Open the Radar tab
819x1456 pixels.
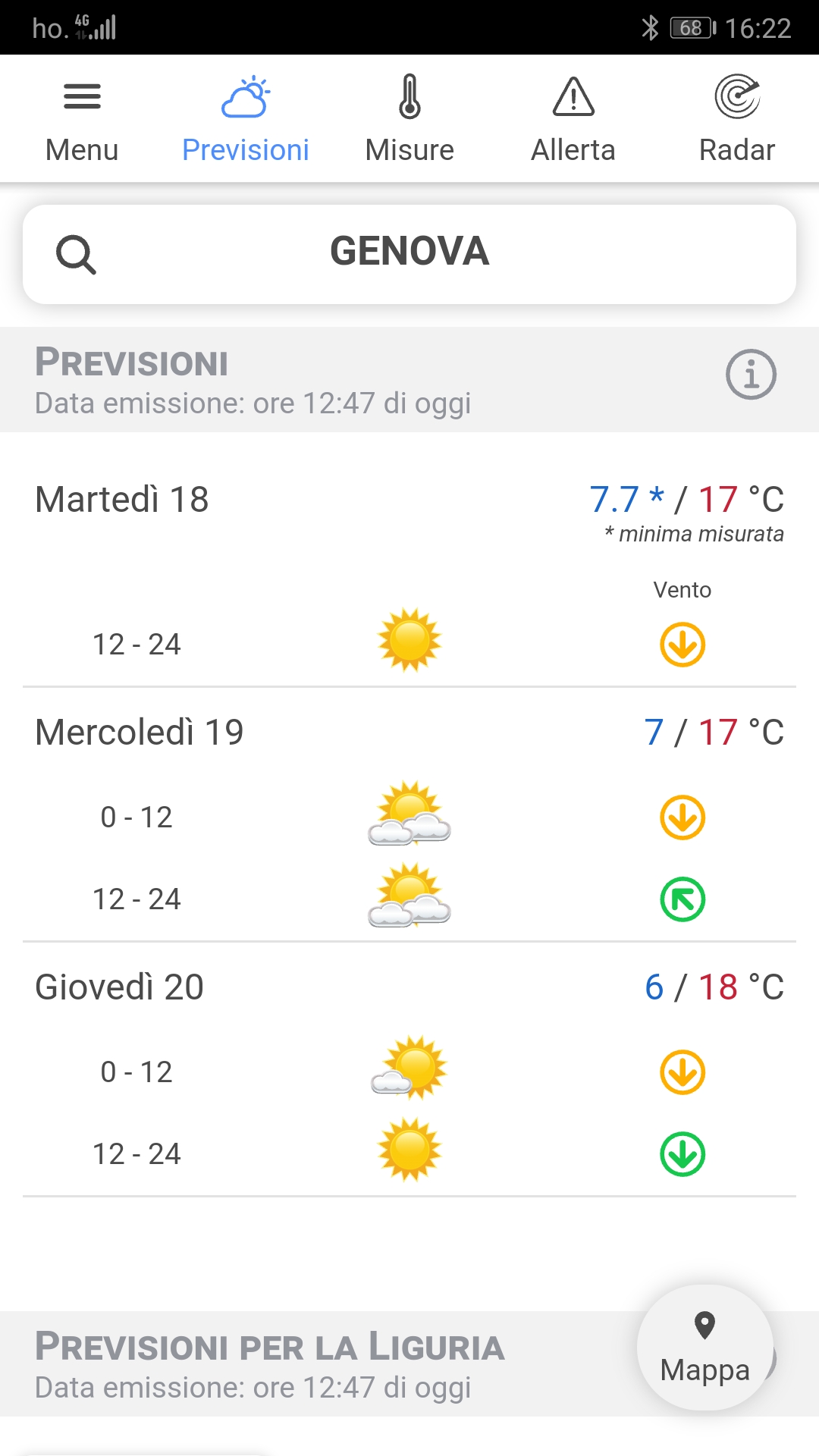coord(737,119)
